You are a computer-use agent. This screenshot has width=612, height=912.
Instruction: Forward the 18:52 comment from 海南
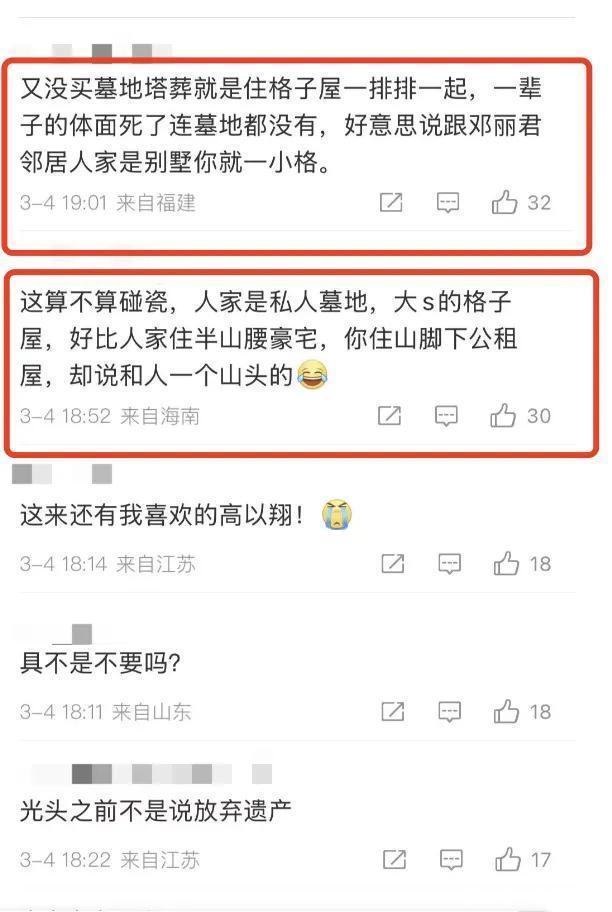(x=391, y=415)
